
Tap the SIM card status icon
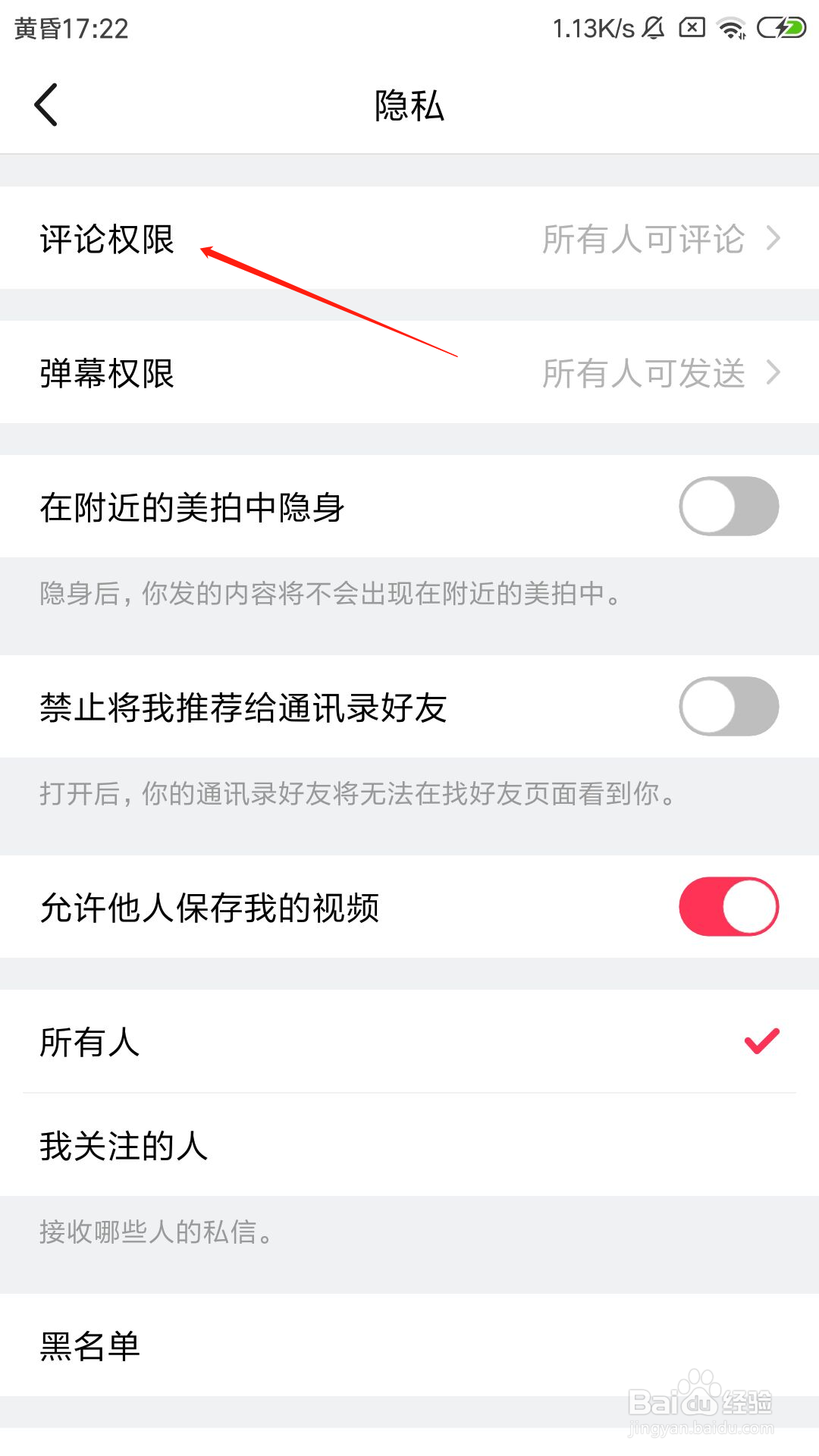pos(692,28)
